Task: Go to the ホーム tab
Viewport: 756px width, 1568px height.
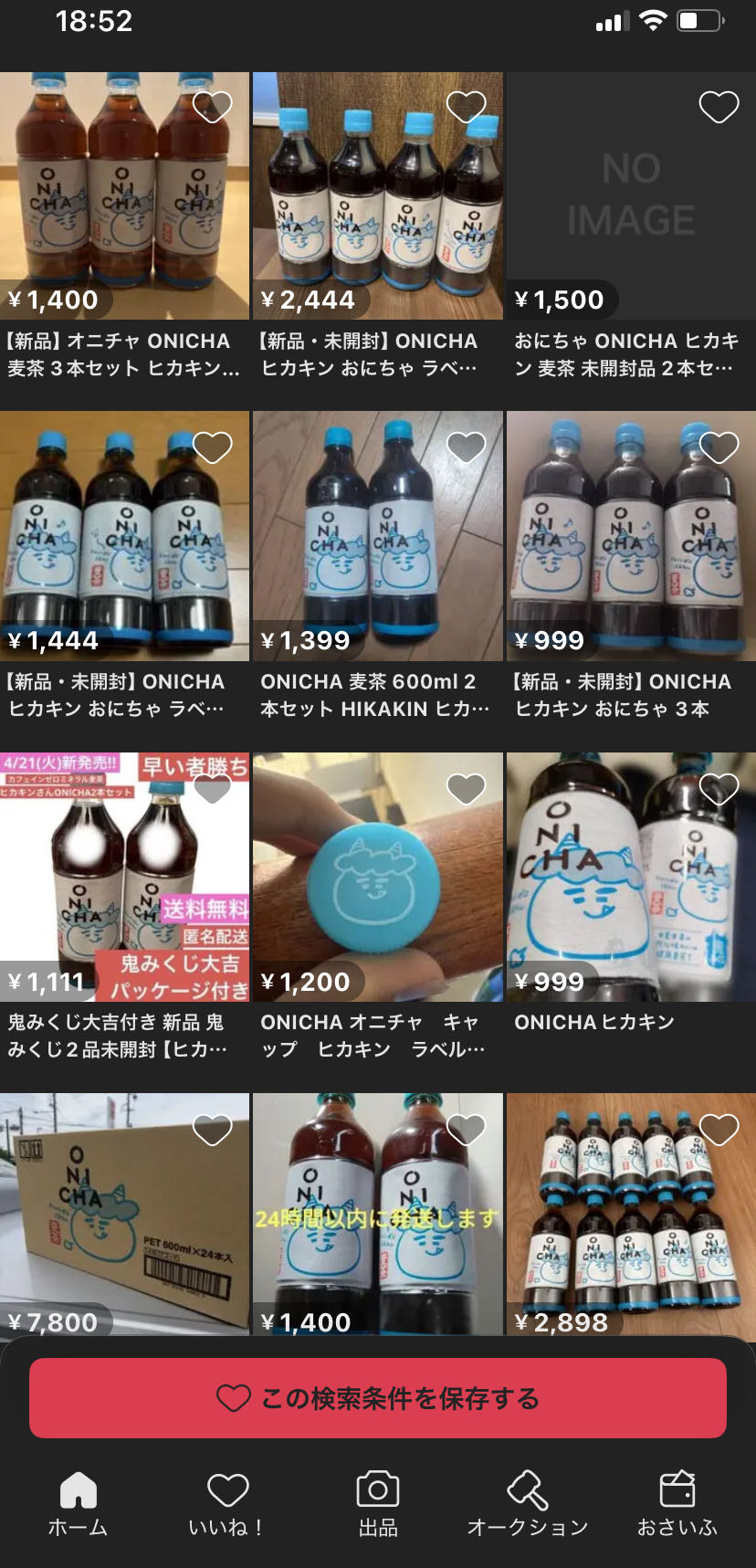Action: [78, 1503]
